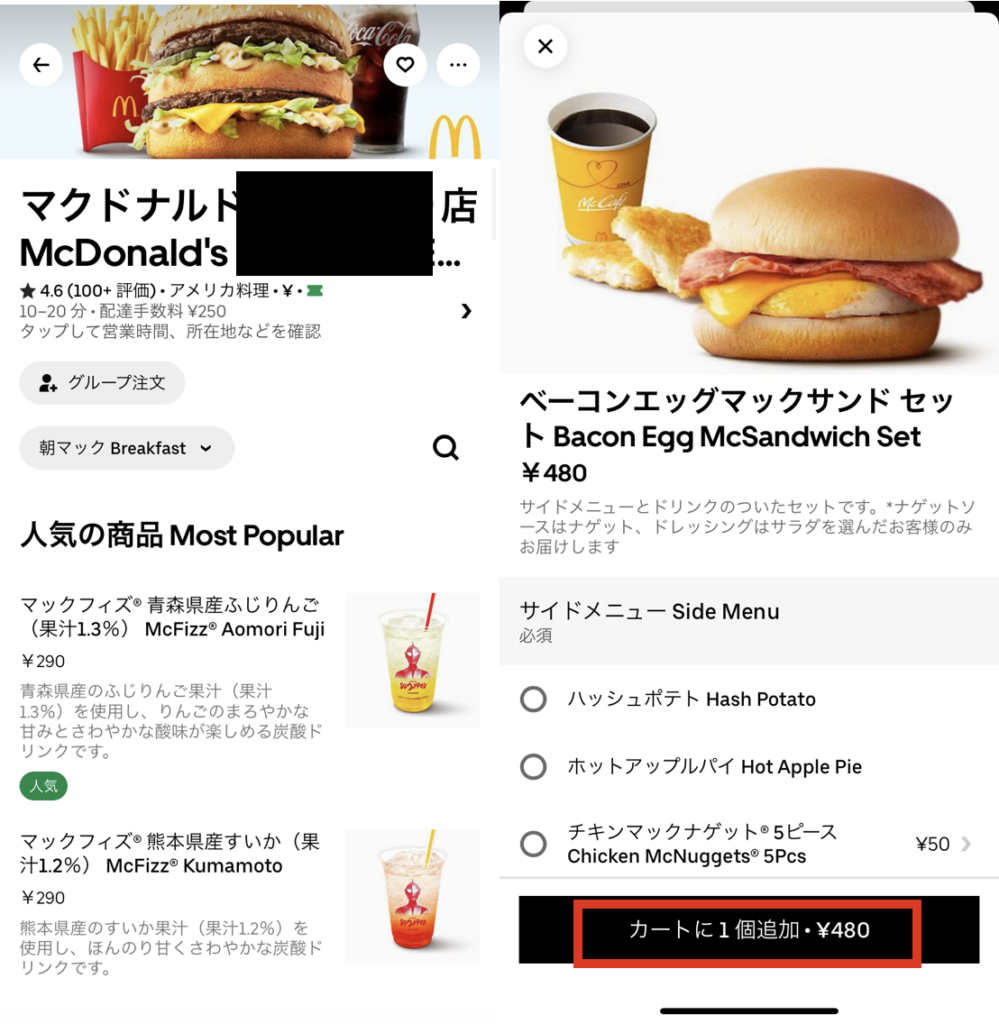
Task: Search the store menu with the magnifier
Action: coord(446,448)
